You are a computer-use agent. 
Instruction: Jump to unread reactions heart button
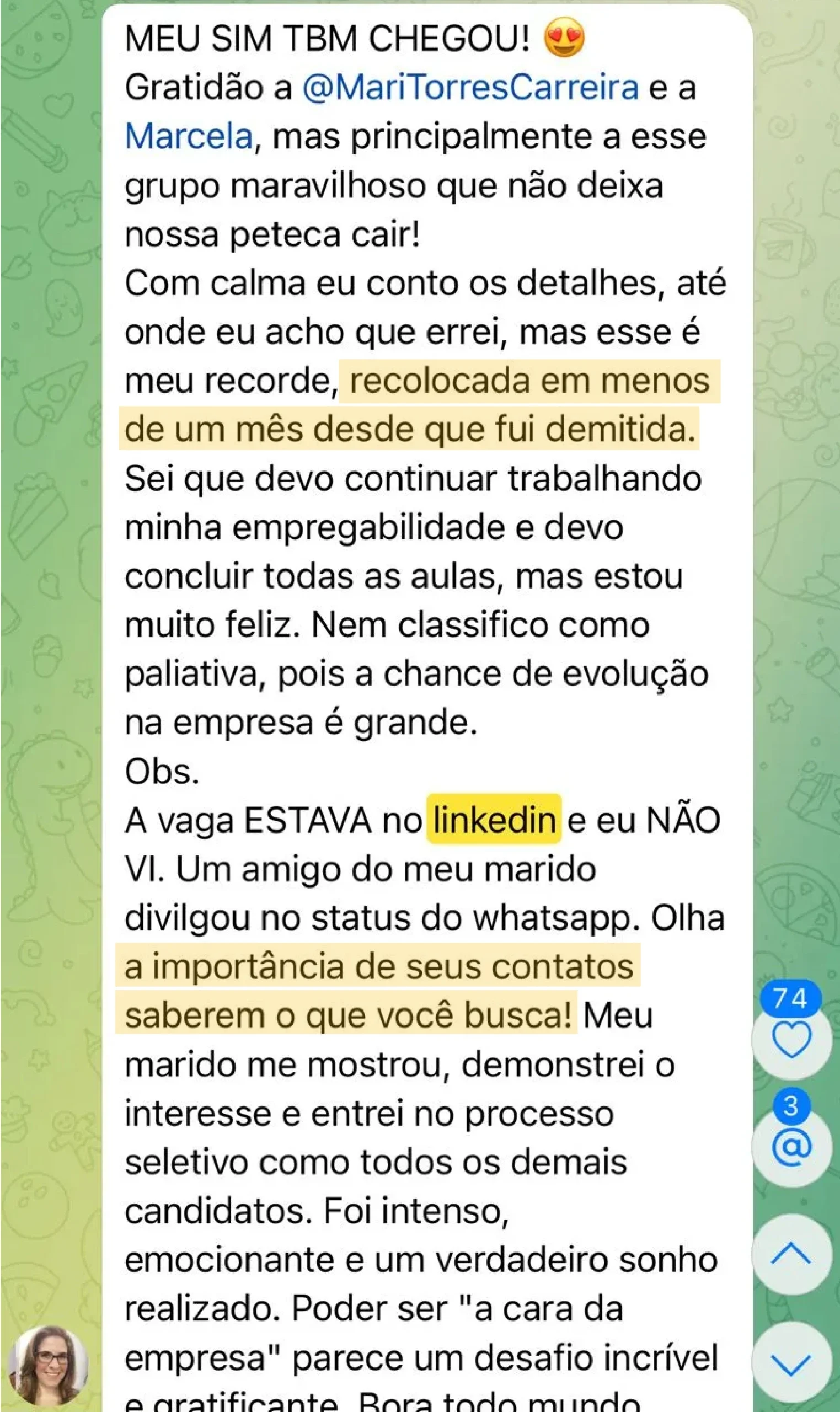click(791, 1040)
